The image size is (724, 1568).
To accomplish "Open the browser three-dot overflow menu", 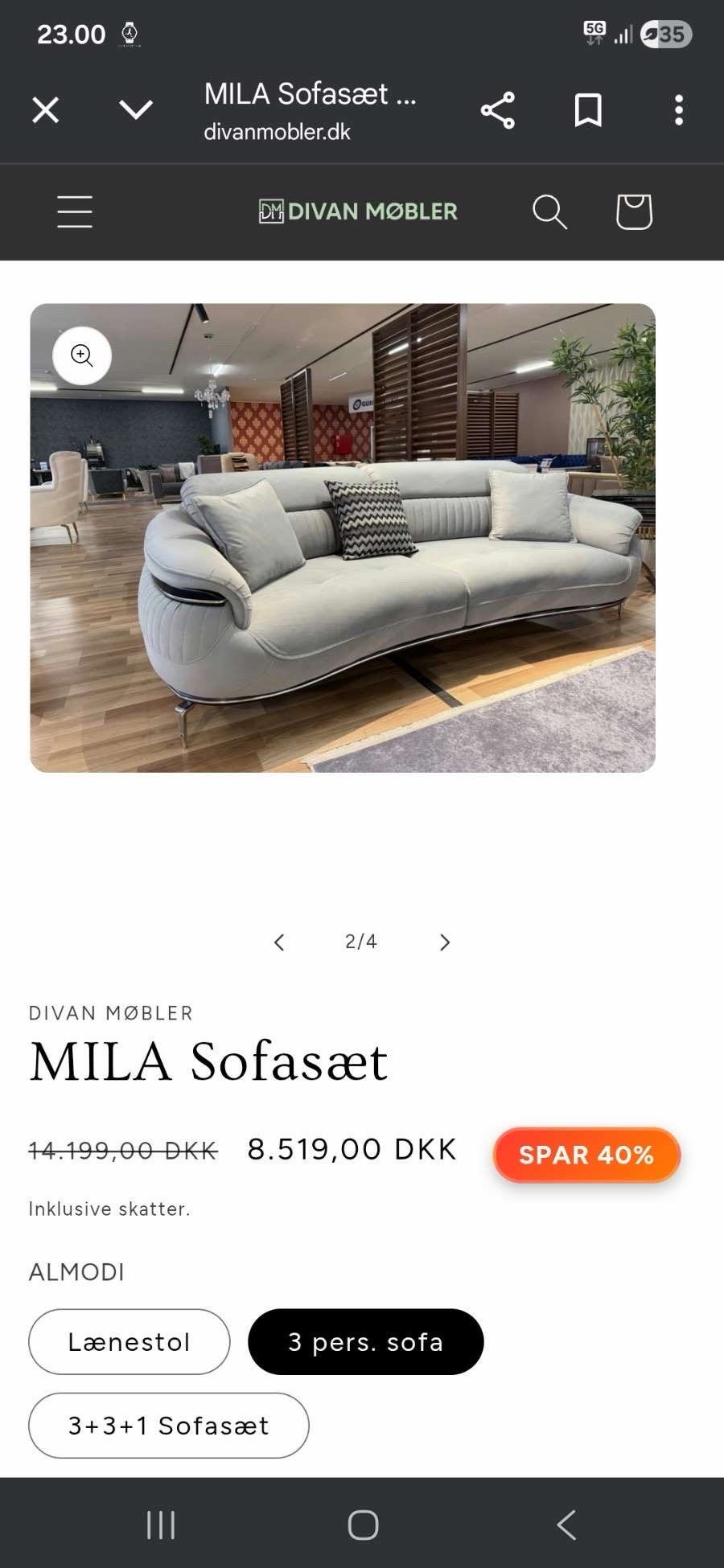I will pyautogui.click(x=680, y=112).
